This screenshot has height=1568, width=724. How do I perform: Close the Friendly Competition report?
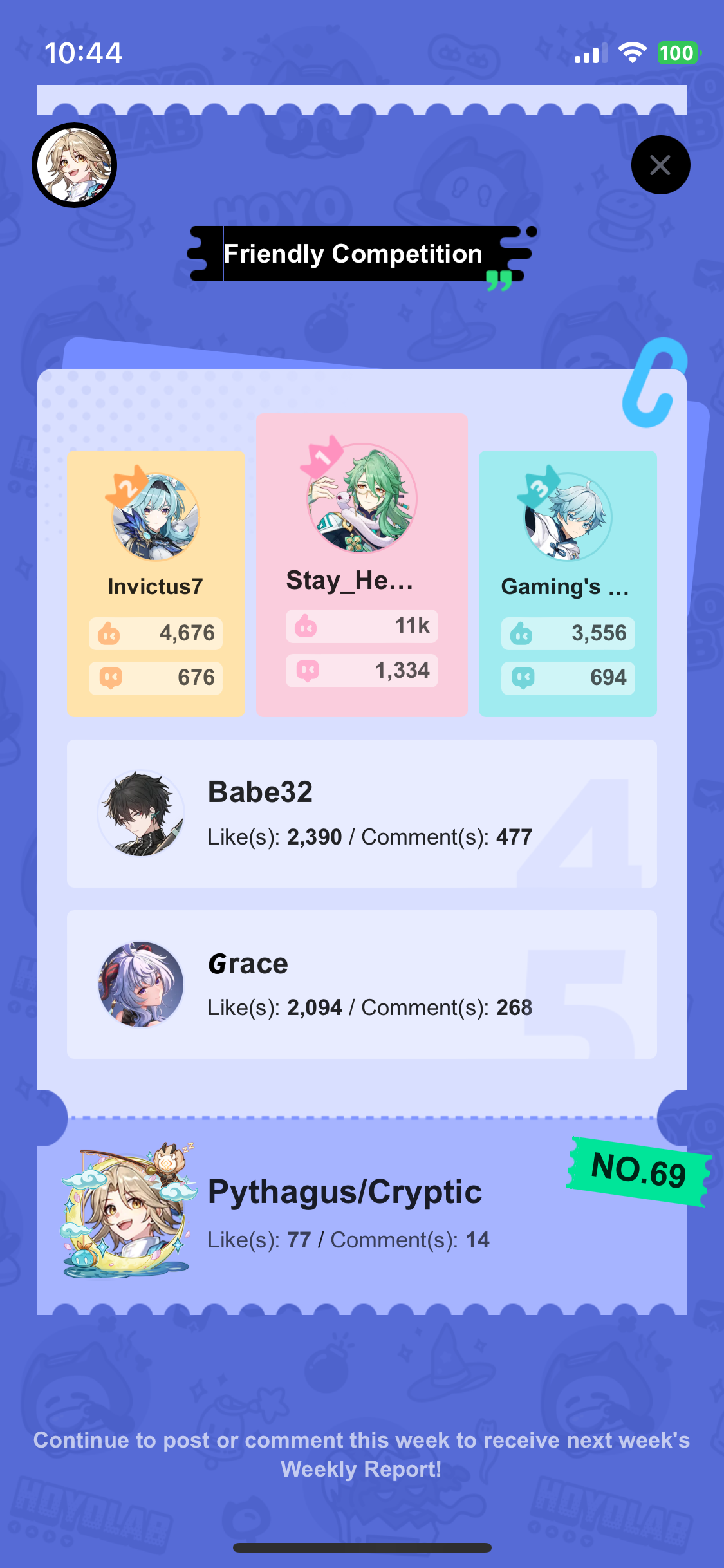tap(660, 165)
